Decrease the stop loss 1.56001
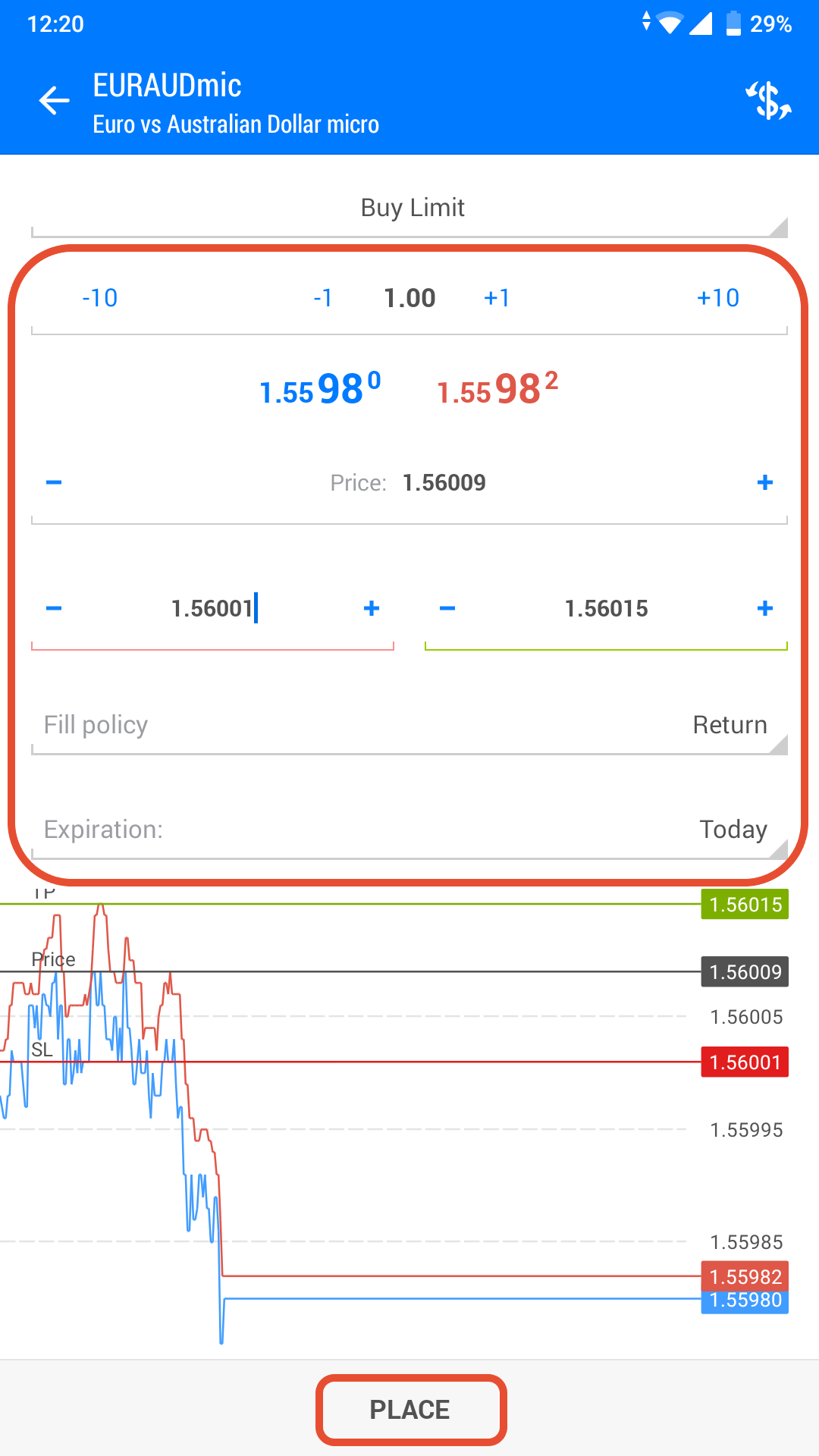 pos(54,608)
